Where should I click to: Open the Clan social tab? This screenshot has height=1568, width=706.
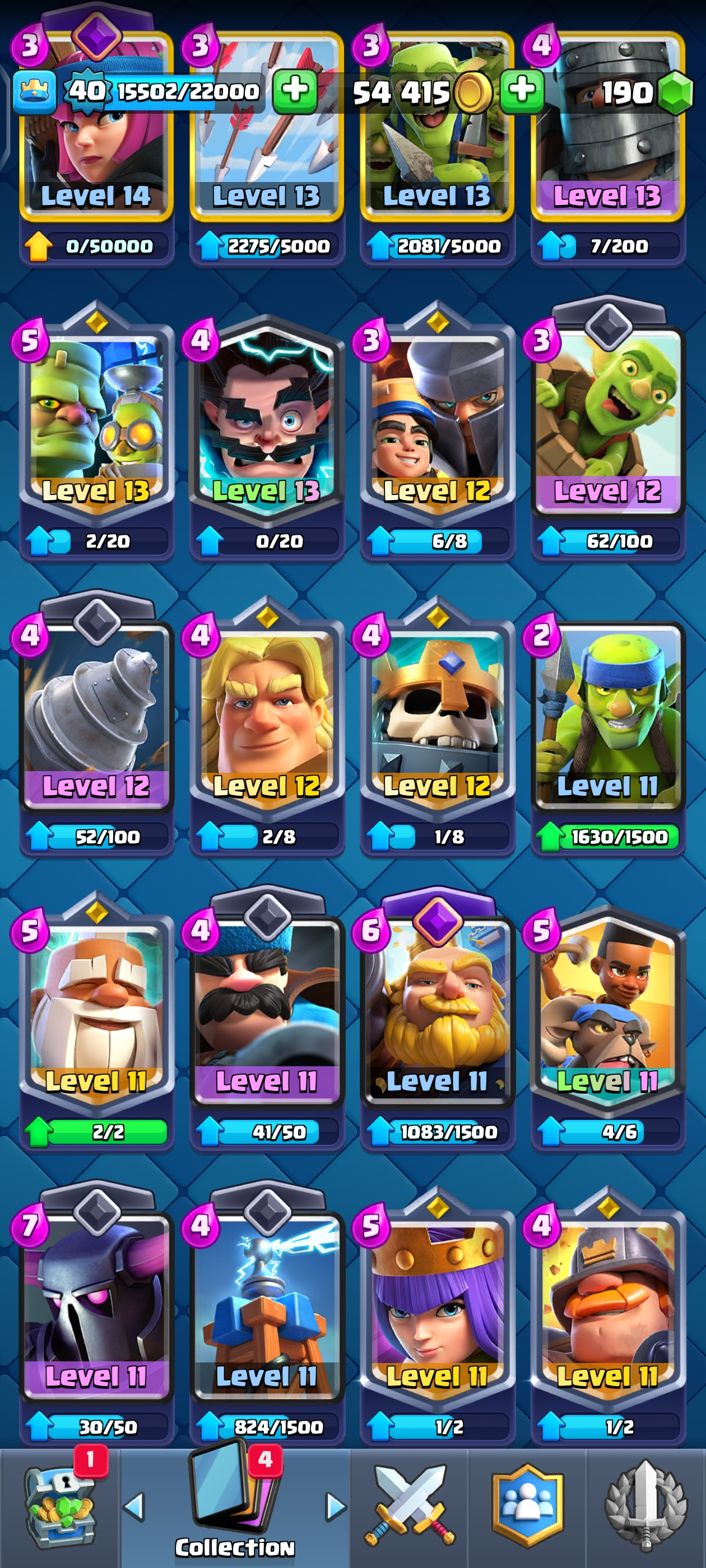[527, 1506]
